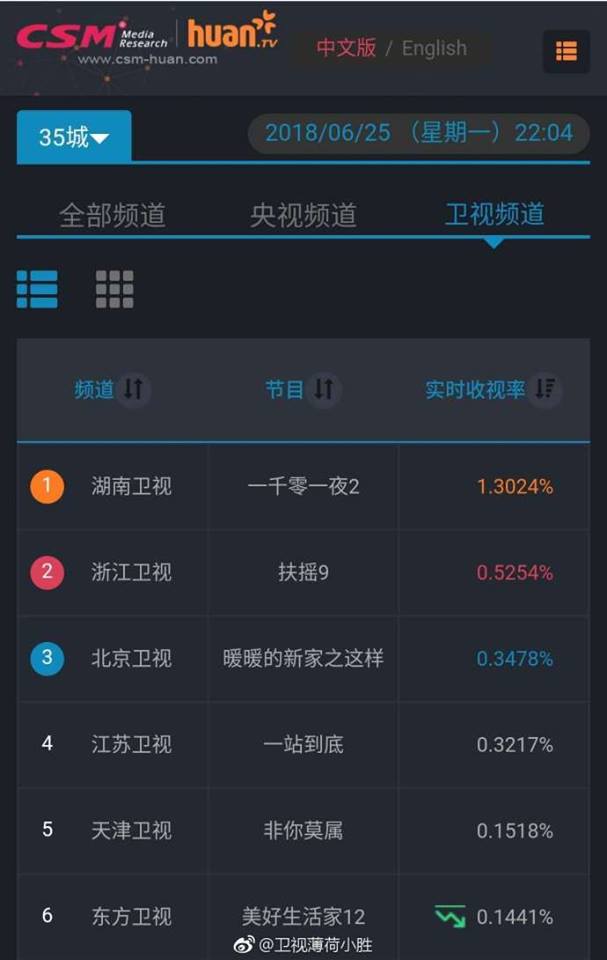607x960 pixels.
Task: Sort the table by 节目
Action: (x=323, y=390)
